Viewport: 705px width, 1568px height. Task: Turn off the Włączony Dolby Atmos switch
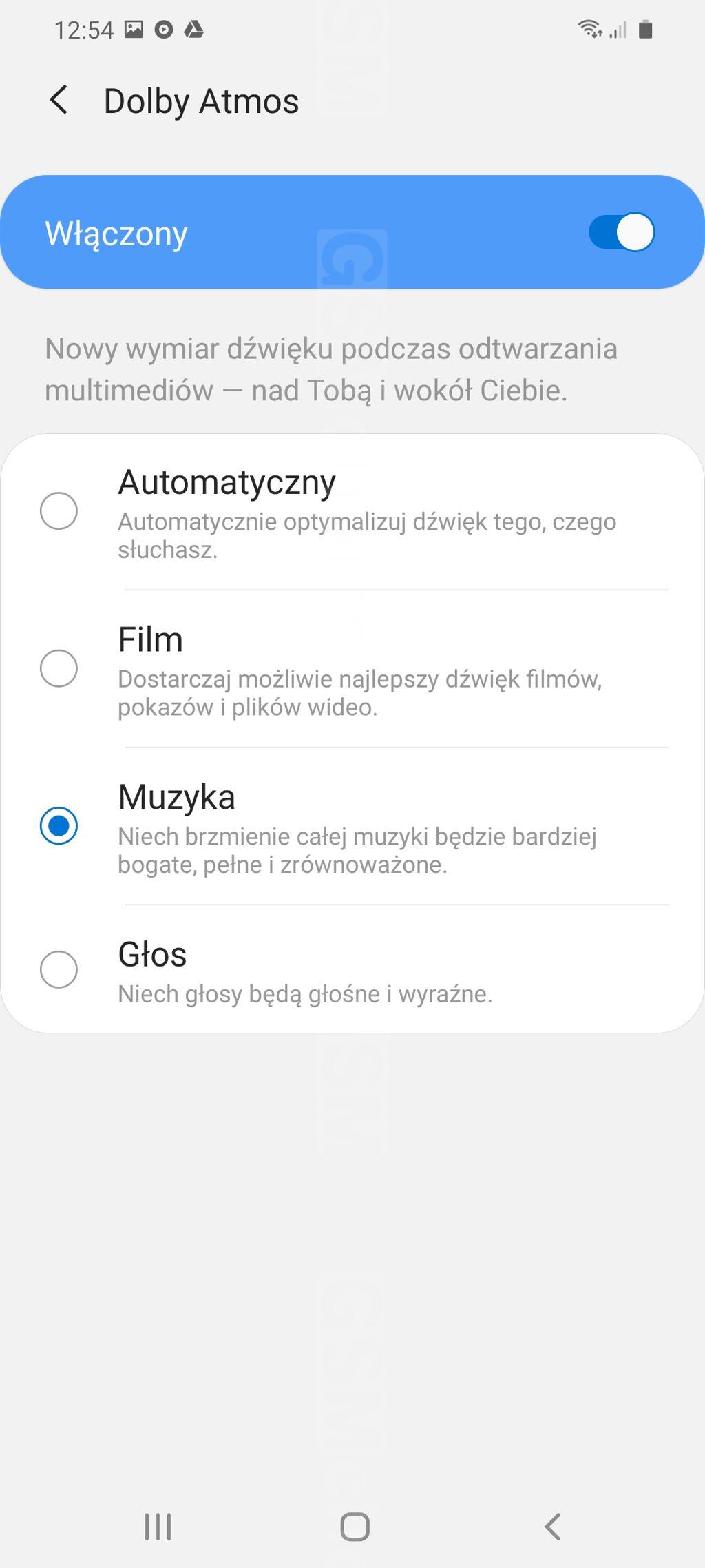click(621, 232)
